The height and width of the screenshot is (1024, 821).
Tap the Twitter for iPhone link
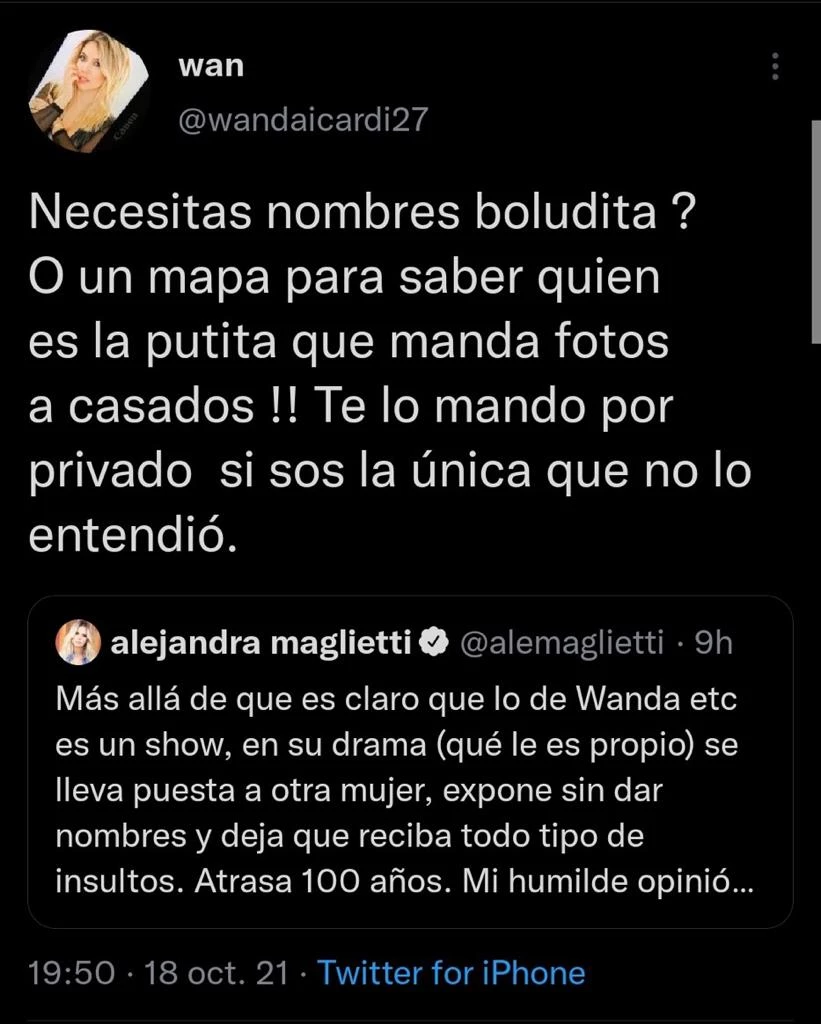click(x=451, y=972)
